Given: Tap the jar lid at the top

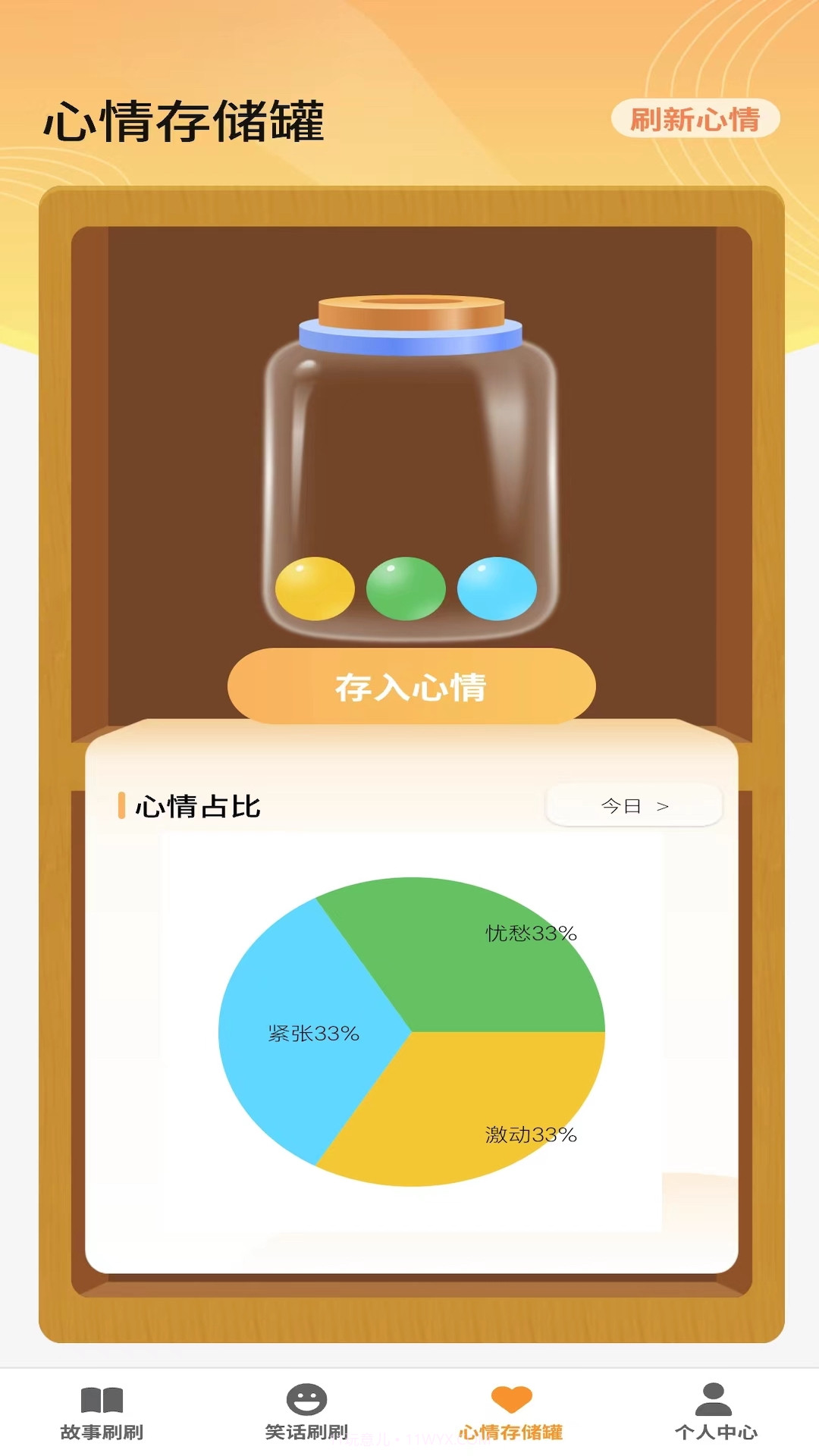Looking at the screenshot, I should pyautogui.click(x=409, y=311).
